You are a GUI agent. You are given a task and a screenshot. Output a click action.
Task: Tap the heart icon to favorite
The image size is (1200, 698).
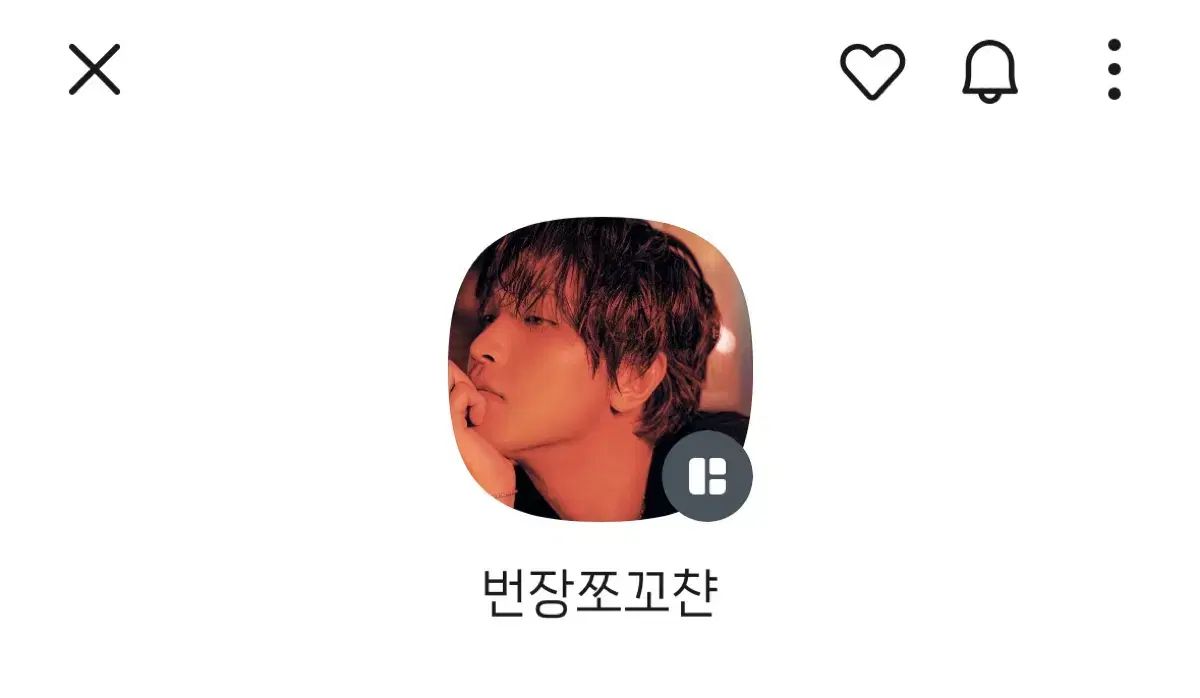coord(872,71)
